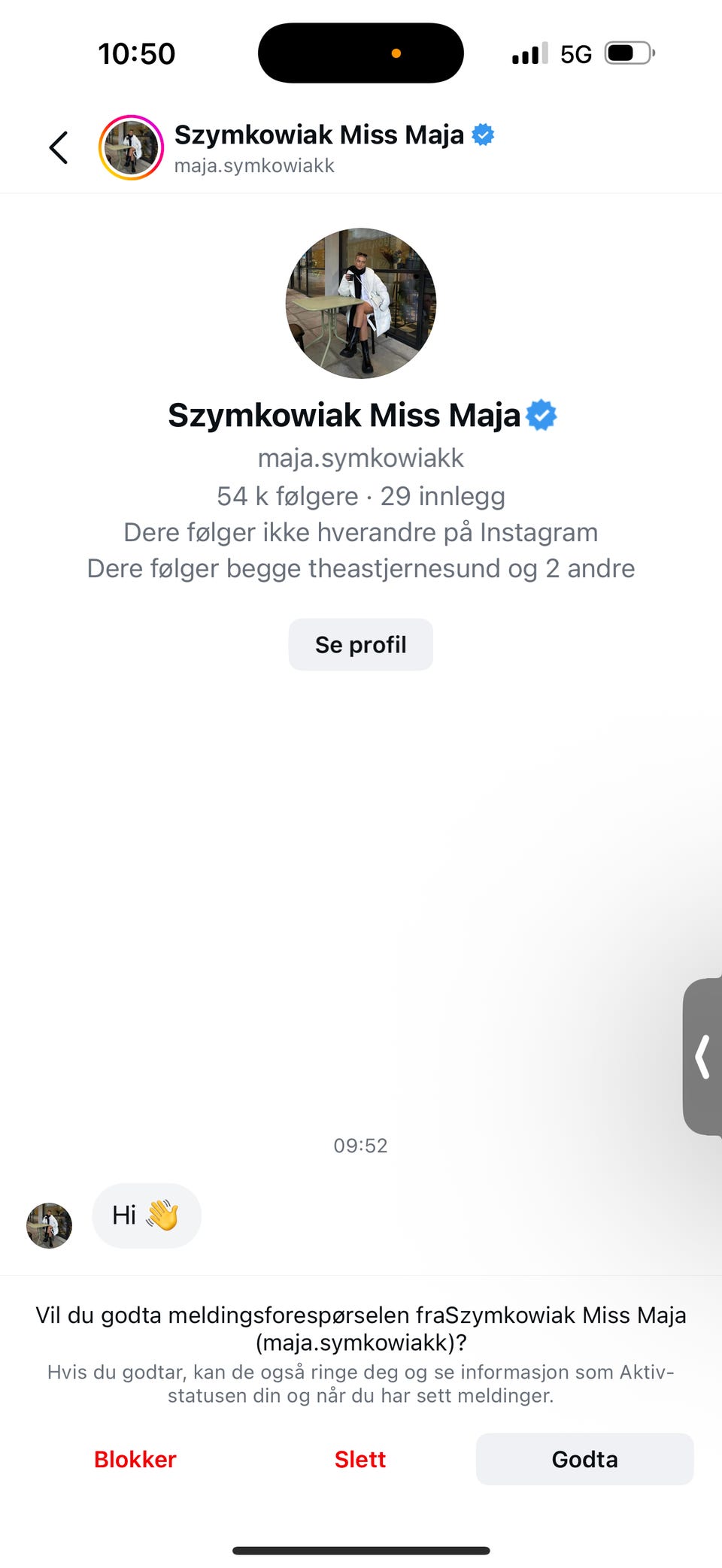Delete the request with Slett

click(x=360, y=1459)
